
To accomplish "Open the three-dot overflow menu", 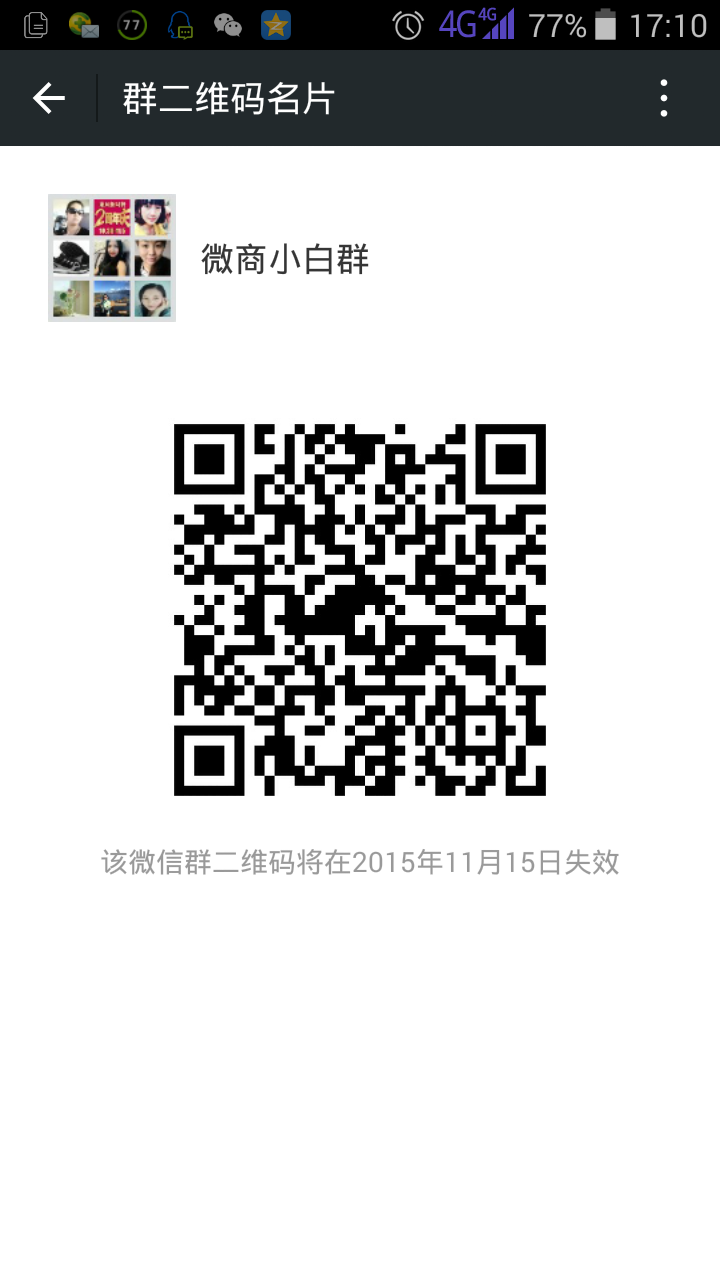I will (x=664, y=98).
